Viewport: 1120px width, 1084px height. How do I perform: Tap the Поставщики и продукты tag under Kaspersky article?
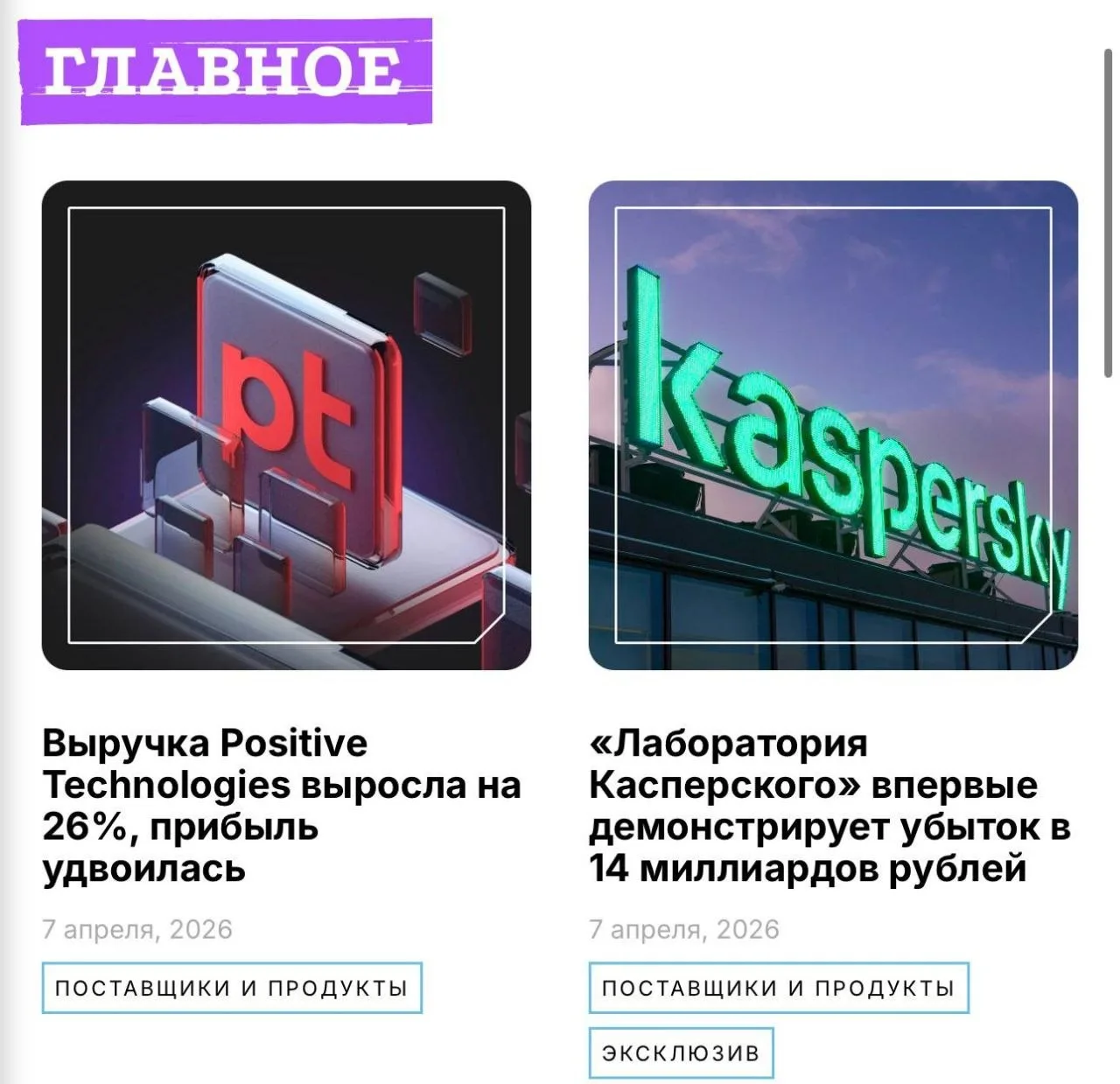tap(779, 988)
